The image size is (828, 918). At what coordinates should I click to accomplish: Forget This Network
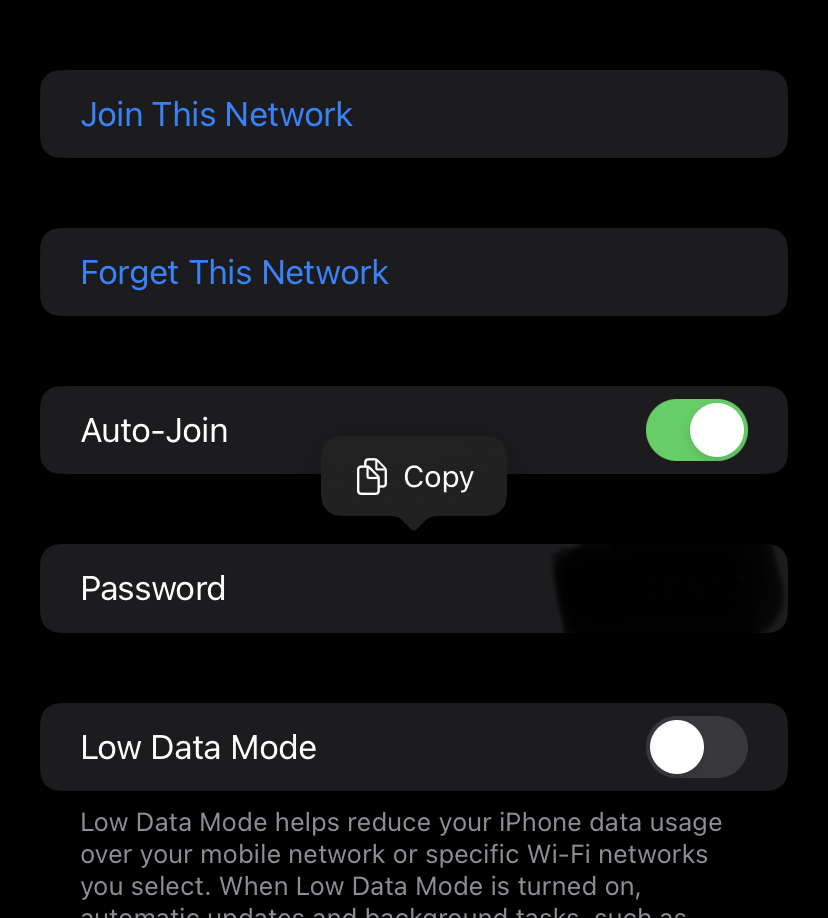(x=234, y=272)
